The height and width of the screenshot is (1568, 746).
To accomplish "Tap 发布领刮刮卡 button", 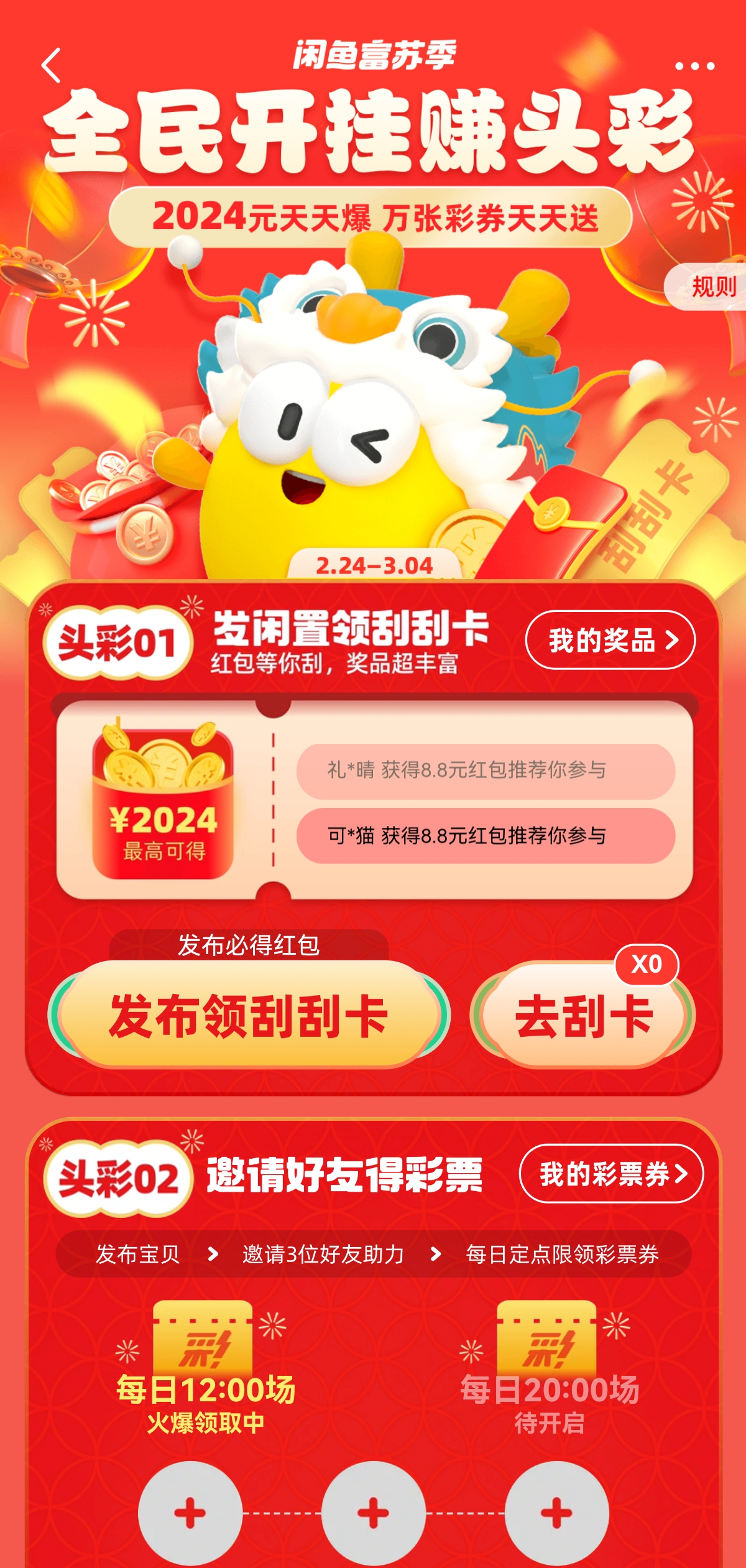I will (249, 1016).
